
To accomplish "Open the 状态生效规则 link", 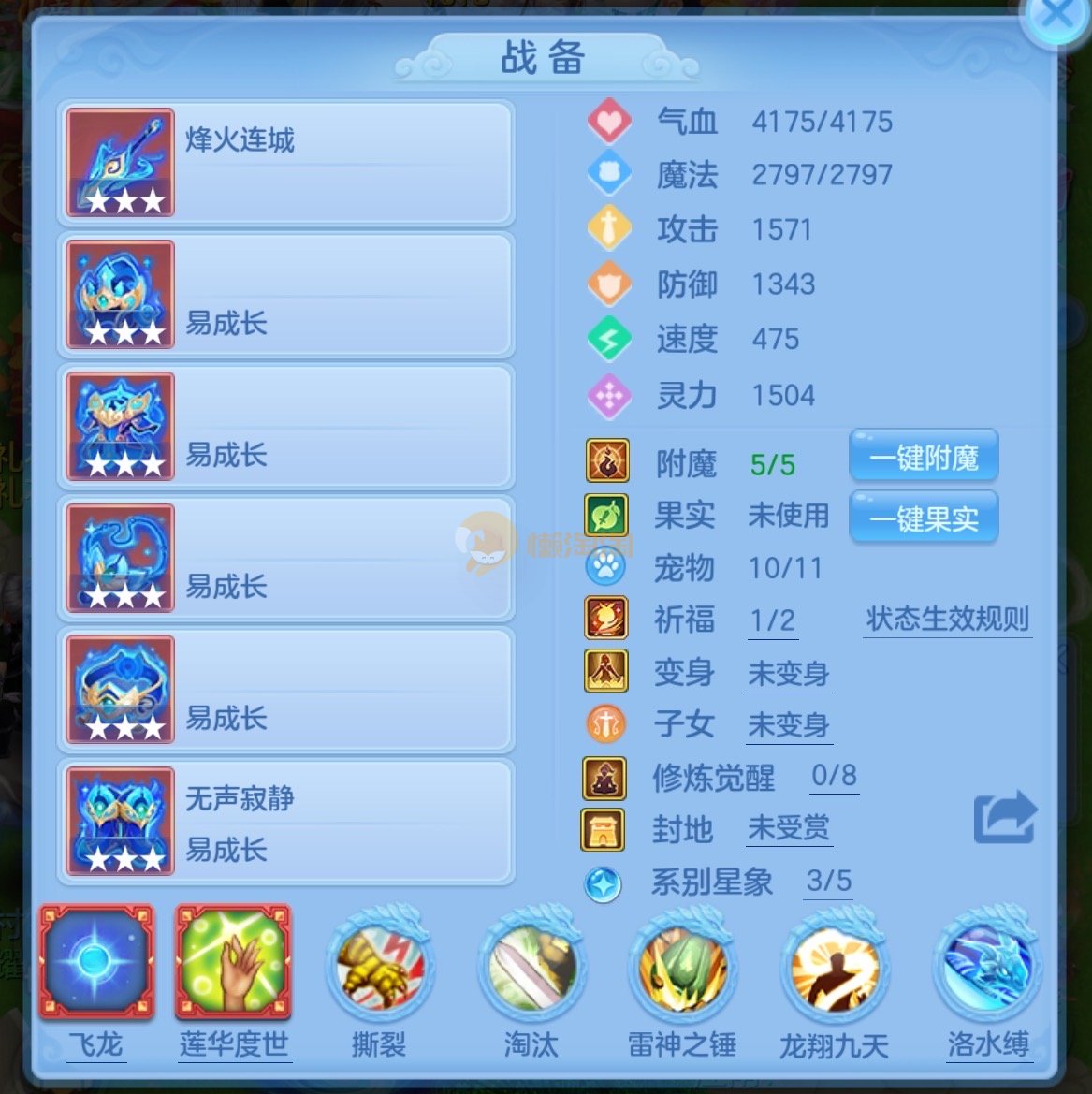I will click(947, 620).
